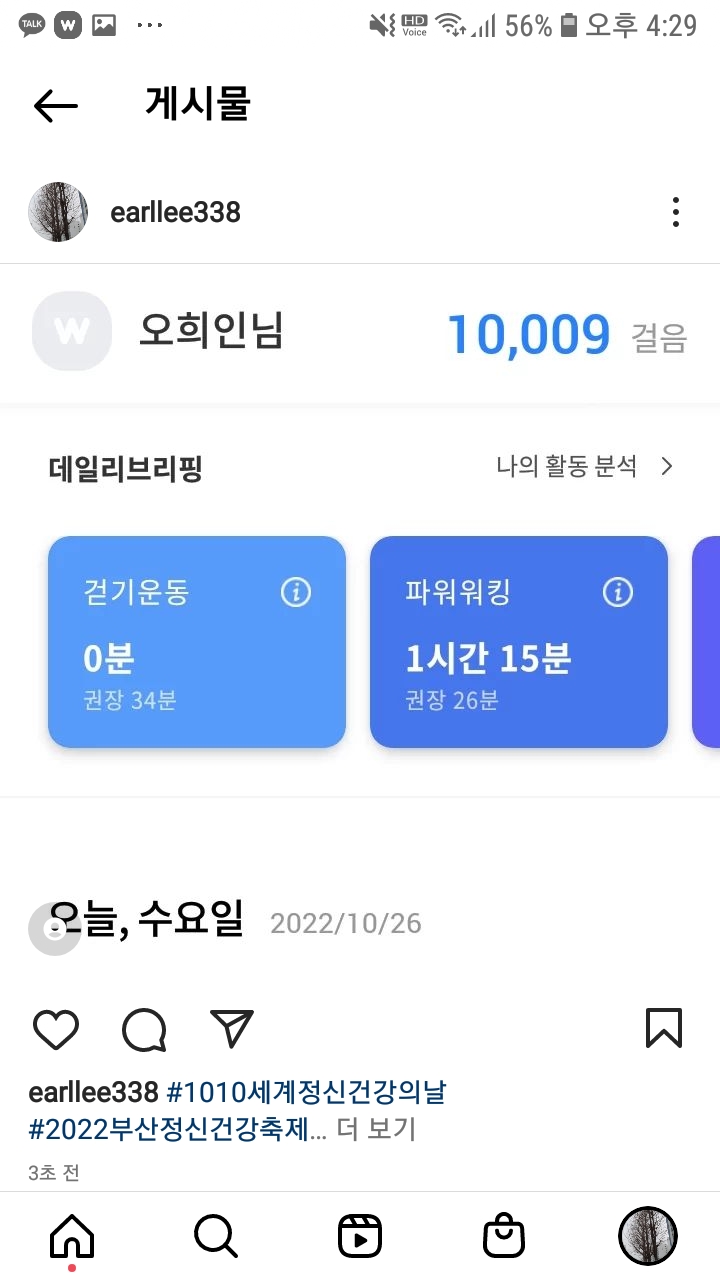Like this post with the heart icon
The width and height of the screenshot is (720, 1280).
[56, 1029]
